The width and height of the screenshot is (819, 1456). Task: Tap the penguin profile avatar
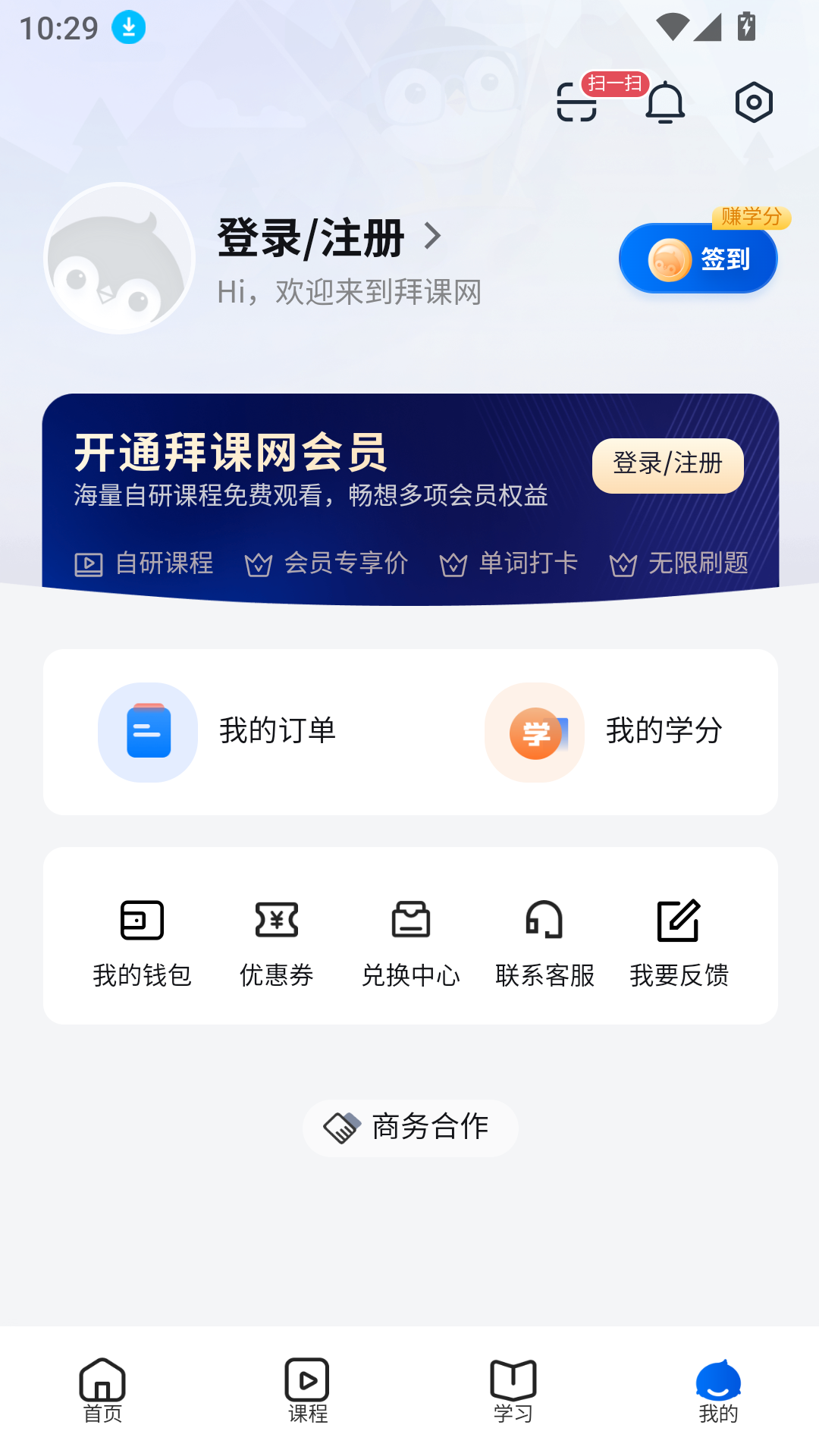coord(120,259)
